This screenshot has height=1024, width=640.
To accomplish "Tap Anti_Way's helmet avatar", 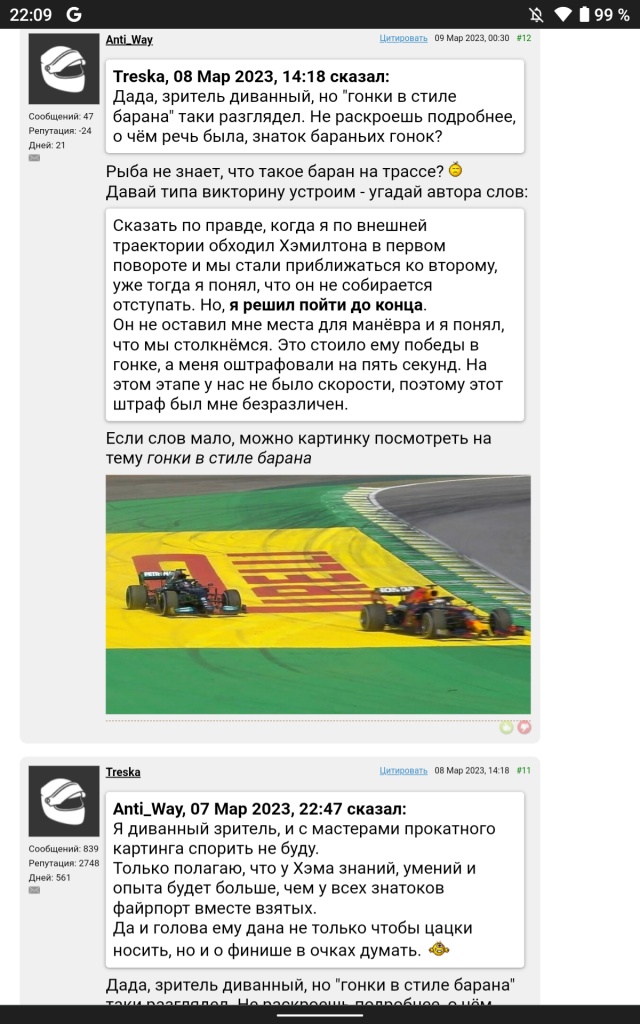I will click(x=63, y=68).
